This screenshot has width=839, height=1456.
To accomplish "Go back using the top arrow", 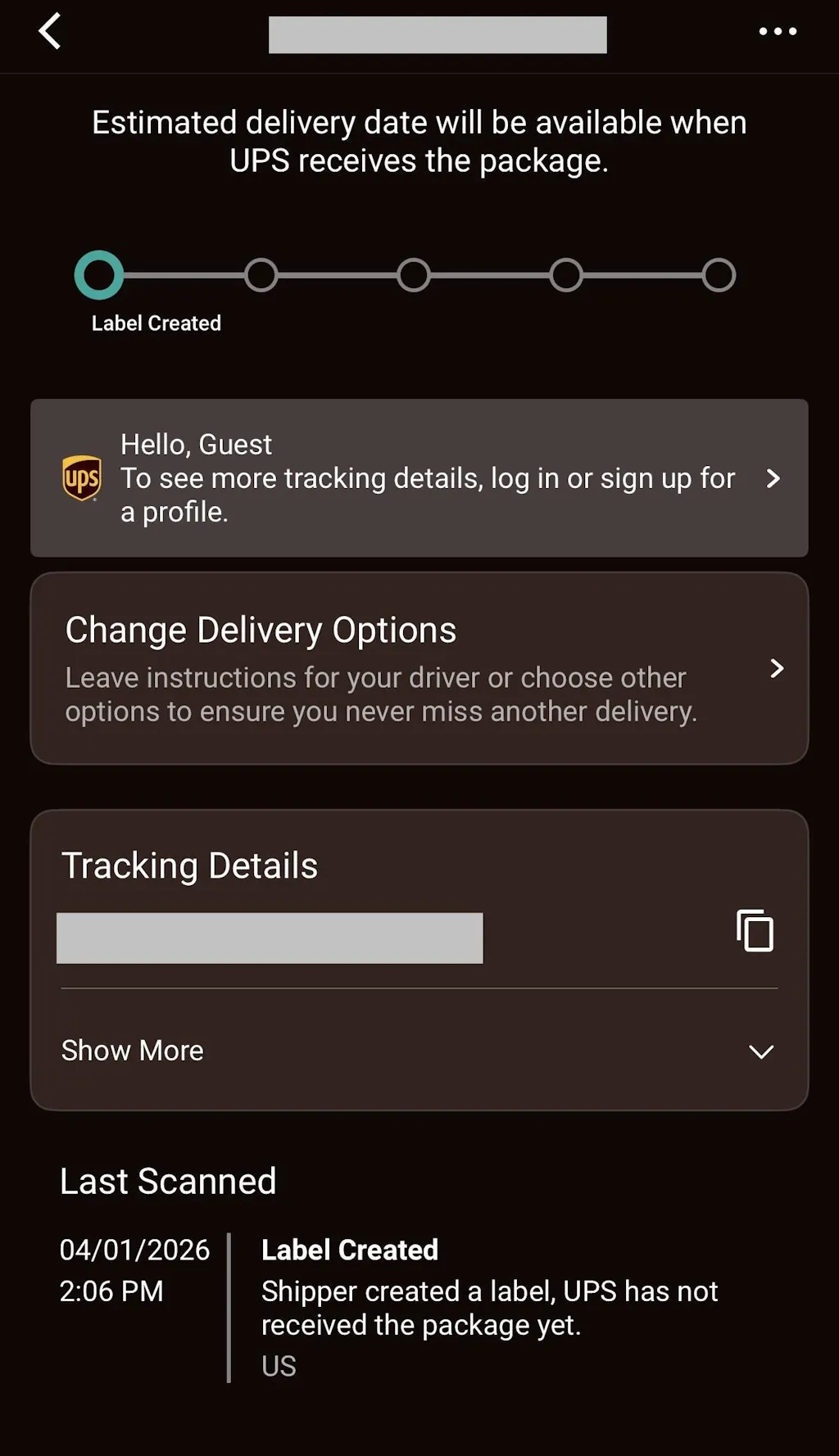I will coord(50,32).
